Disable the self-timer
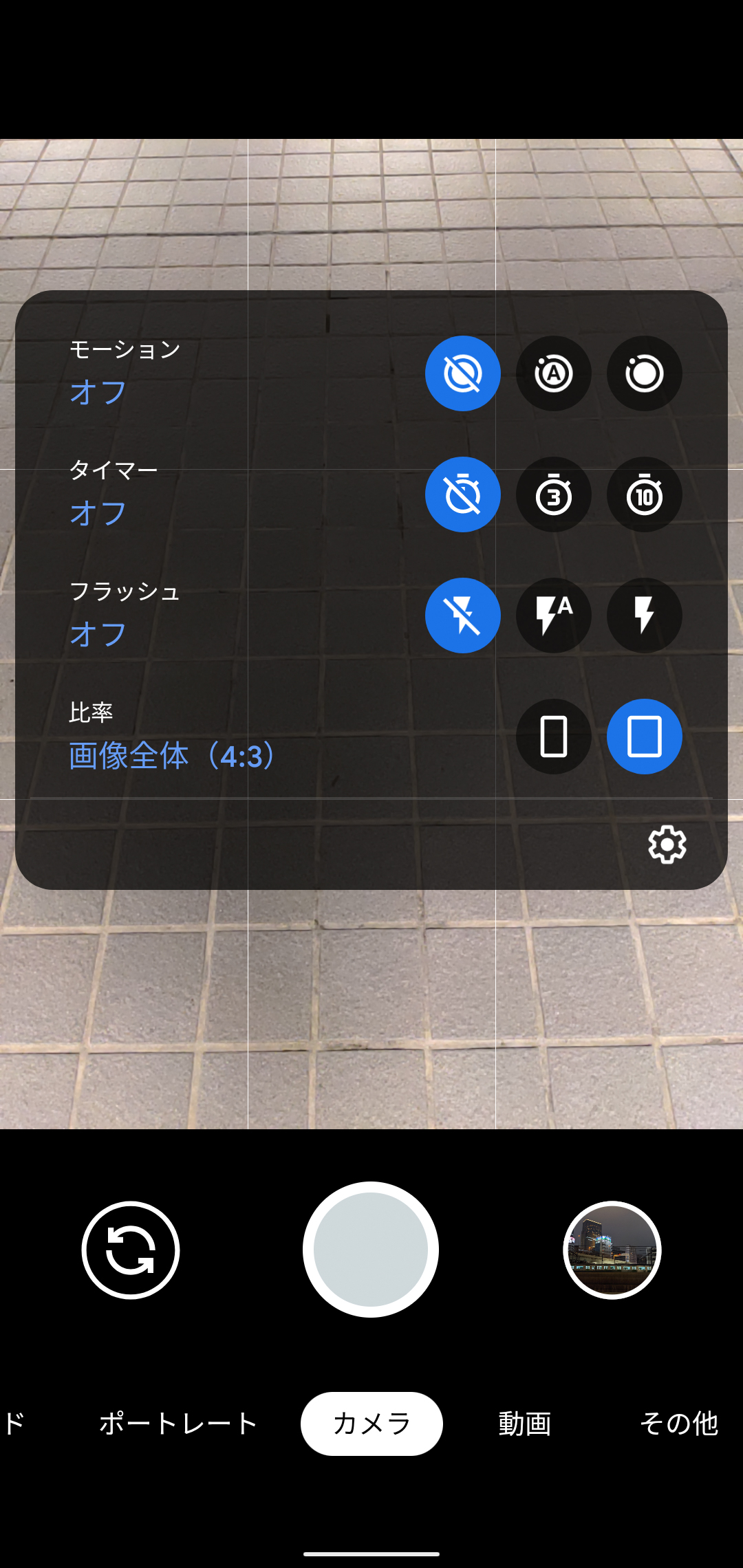The height and width of the screenshot is (1568, 743). tap(462, 494)
